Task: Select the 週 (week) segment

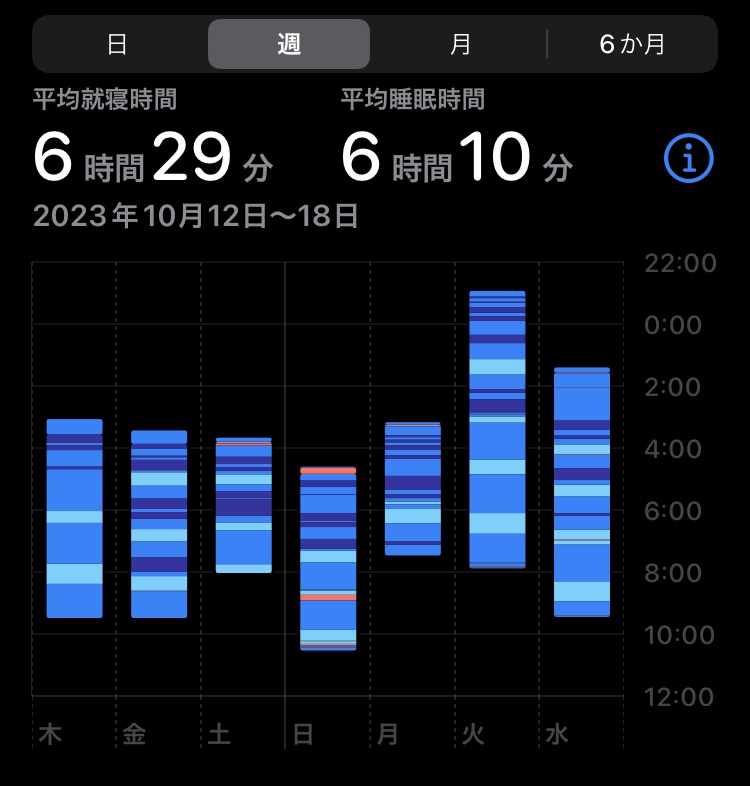Action: [x=289, y=45]
